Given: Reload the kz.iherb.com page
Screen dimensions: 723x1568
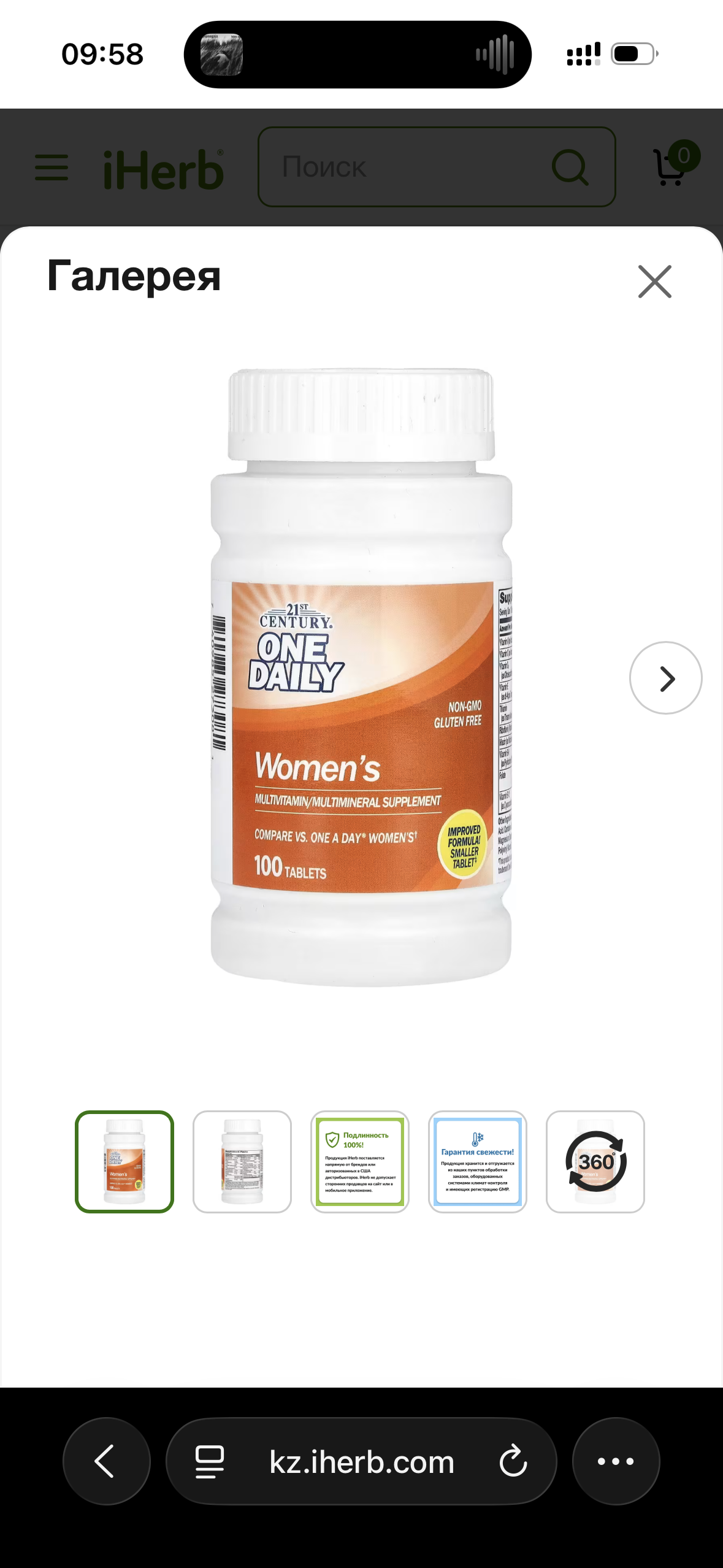Looking at the screenshot, I should click(x=513, y=1461).
